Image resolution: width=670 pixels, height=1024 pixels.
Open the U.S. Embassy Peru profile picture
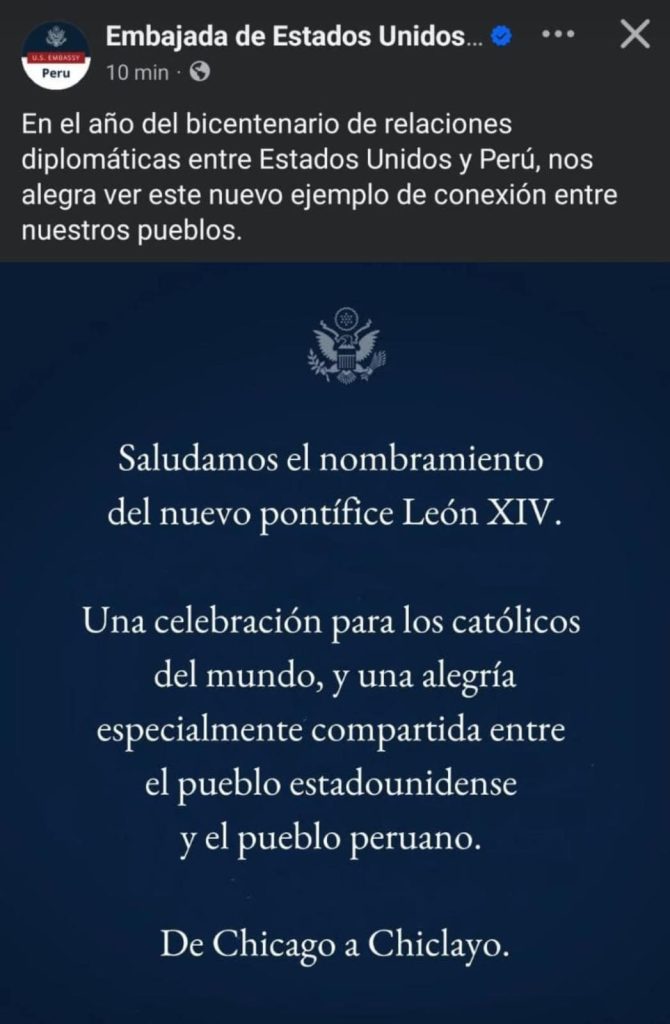click(56, 54)
